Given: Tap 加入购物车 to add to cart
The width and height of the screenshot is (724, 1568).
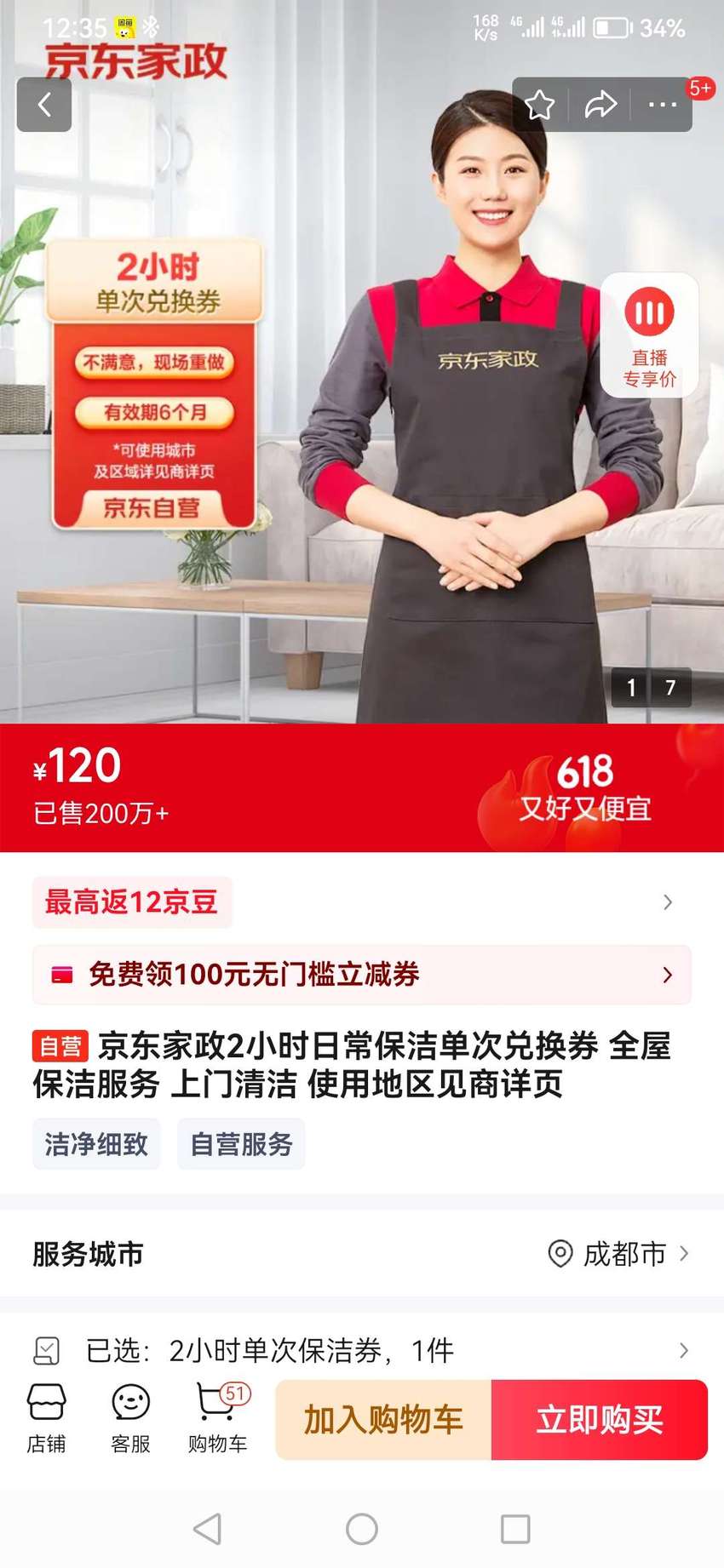Looking at the screenshot, I should click(383, 1420).
